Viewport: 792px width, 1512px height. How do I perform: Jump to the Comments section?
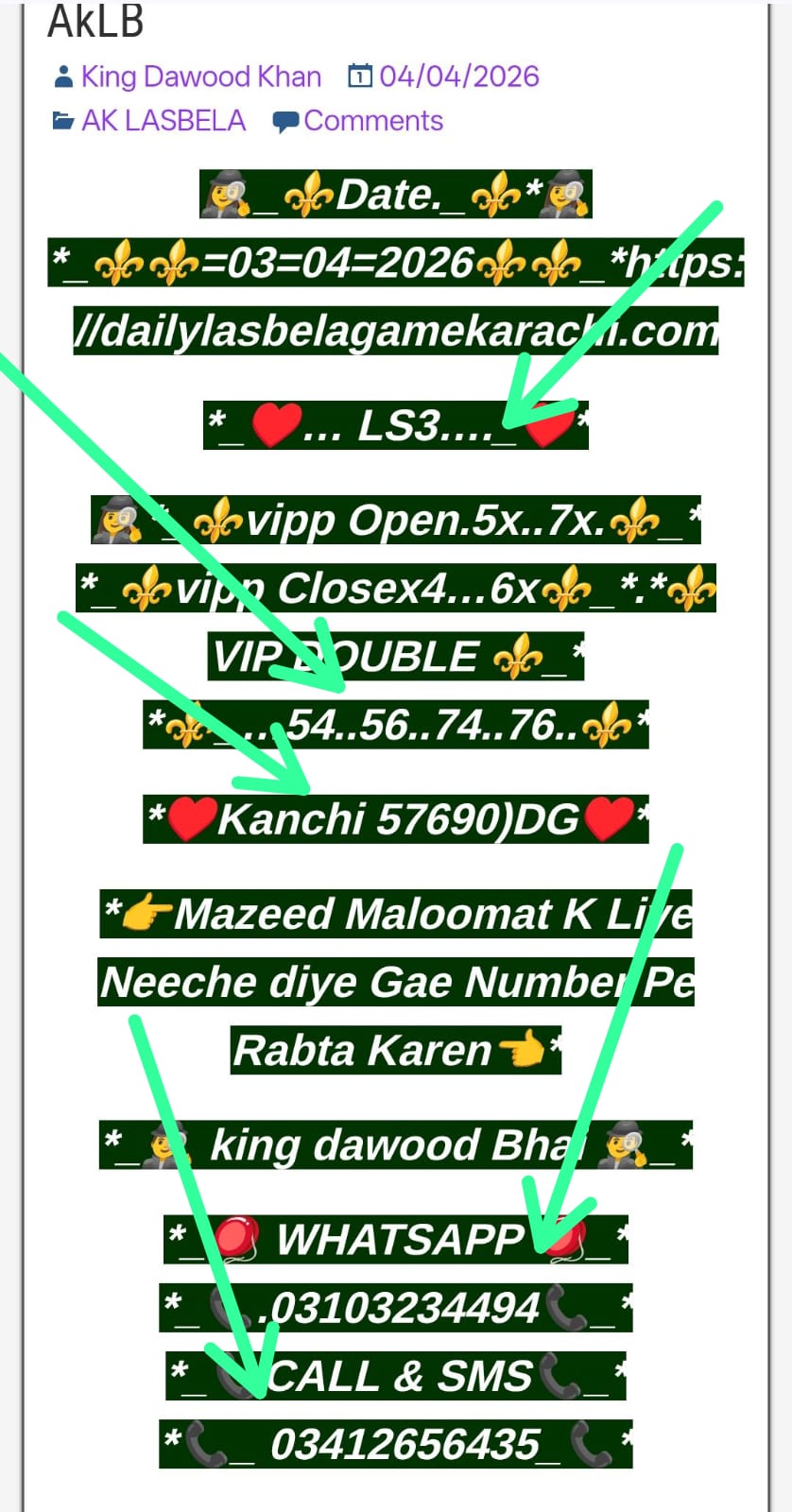point(372,121)
